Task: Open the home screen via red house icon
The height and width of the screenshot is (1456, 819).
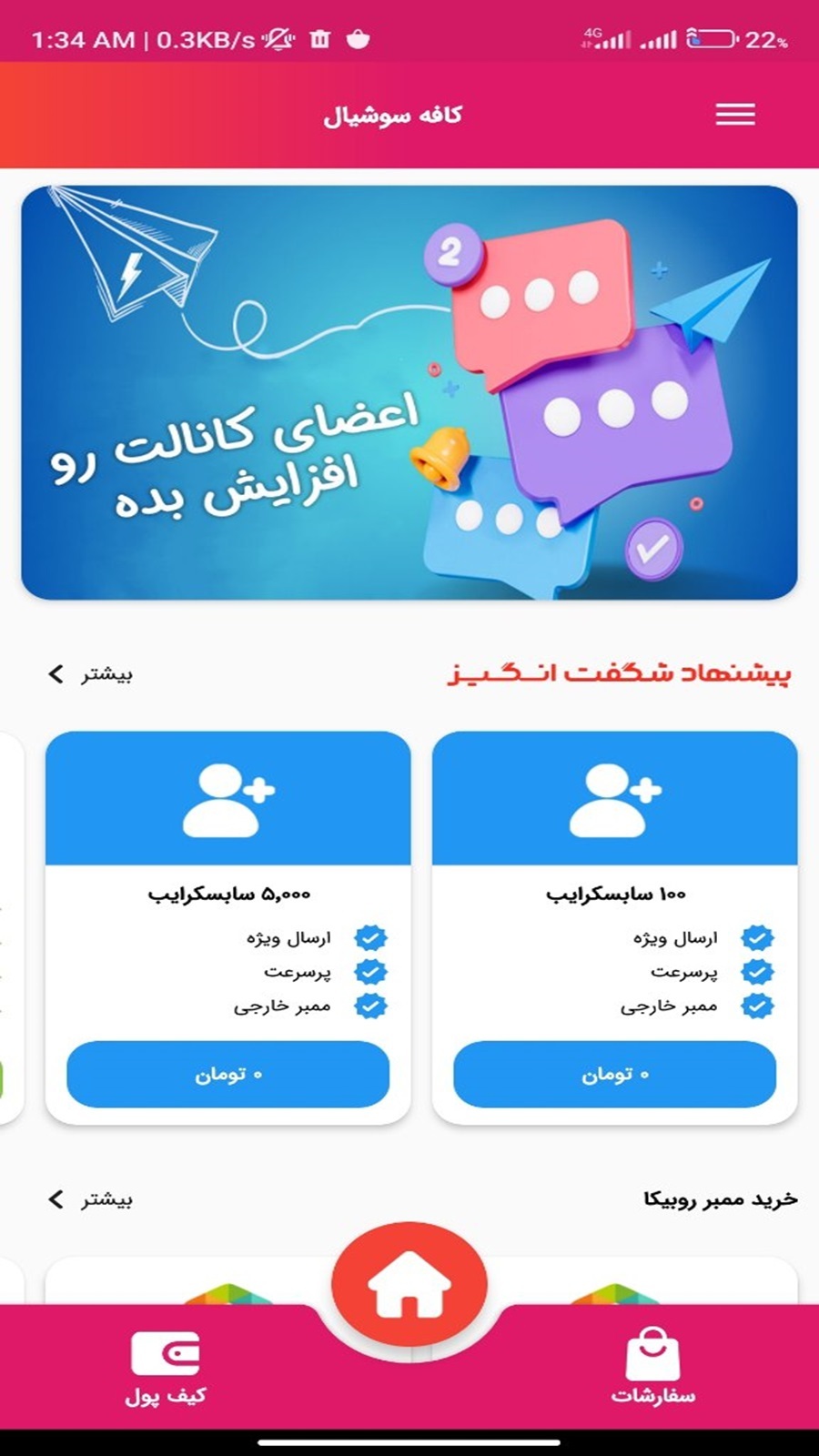Action: pos(409,1283)
